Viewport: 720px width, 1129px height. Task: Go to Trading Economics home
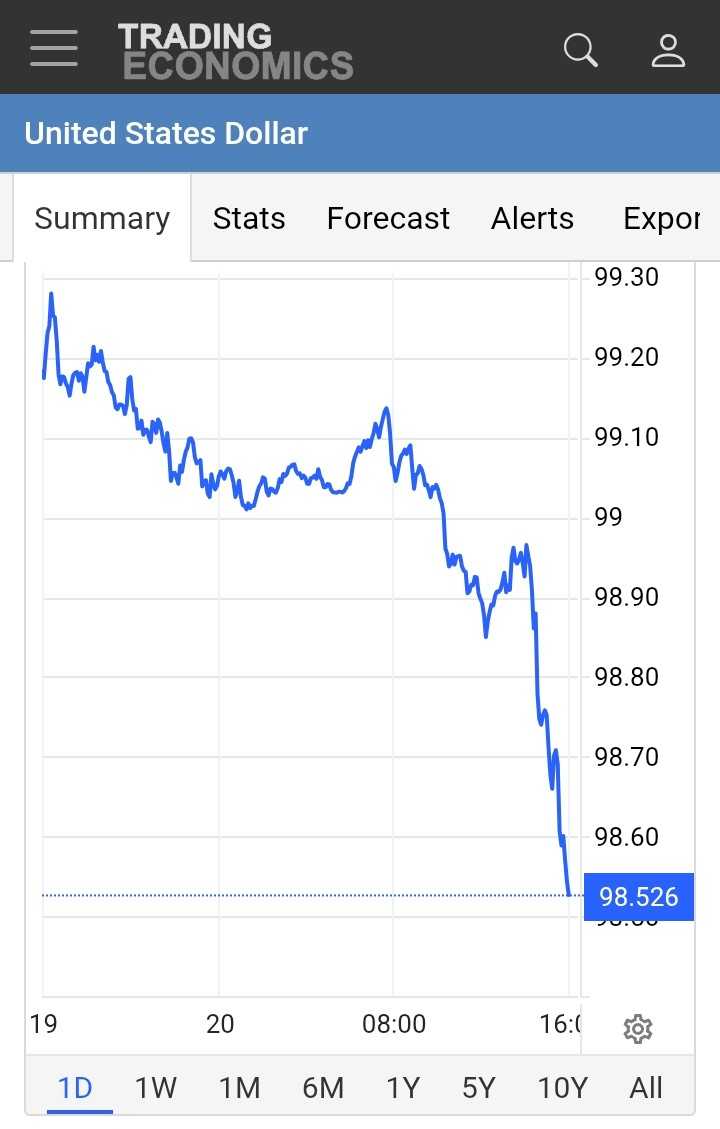[235, 52]
